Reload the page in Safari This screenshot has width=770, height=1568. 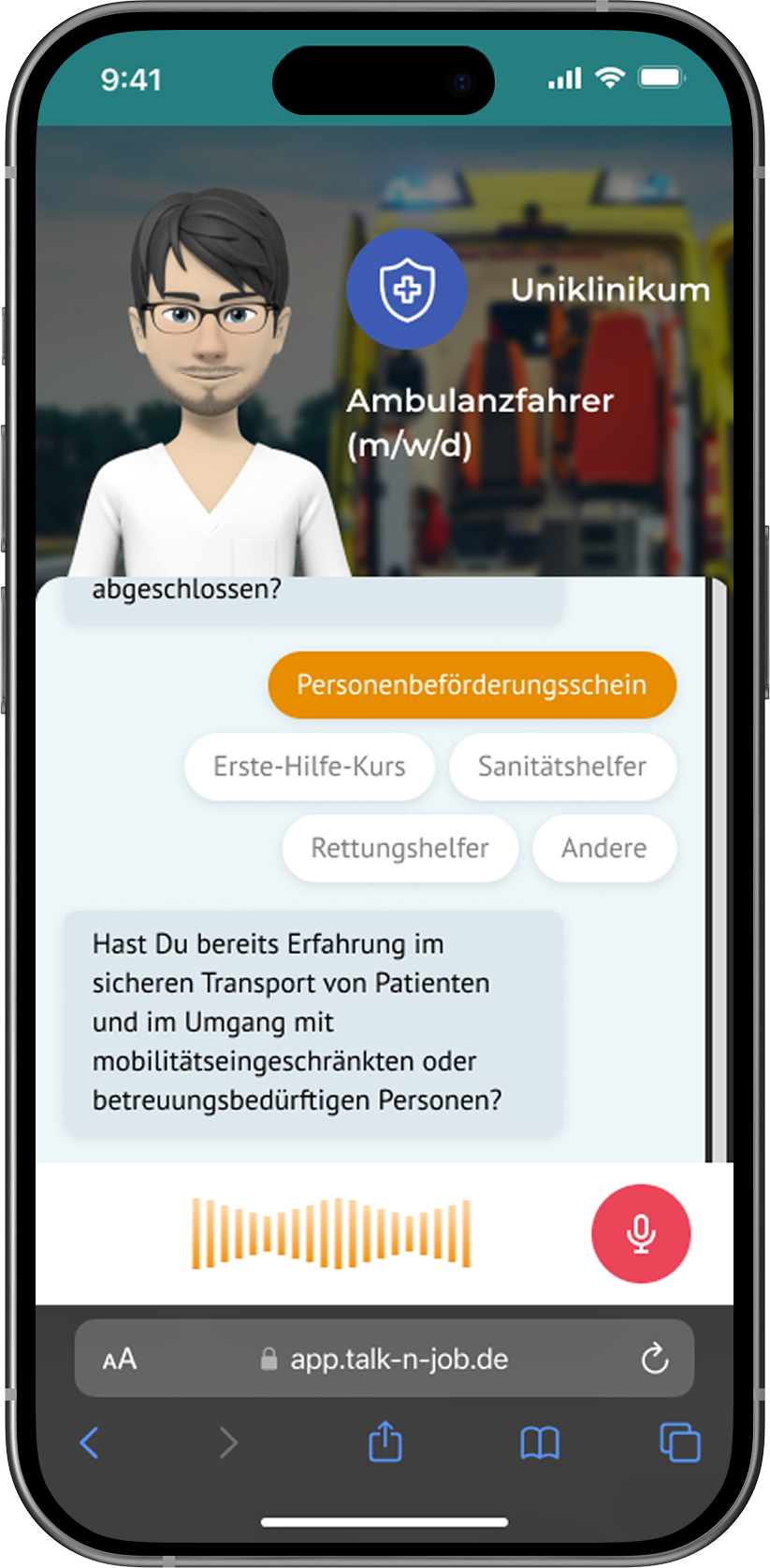[x=654, y=1359]
